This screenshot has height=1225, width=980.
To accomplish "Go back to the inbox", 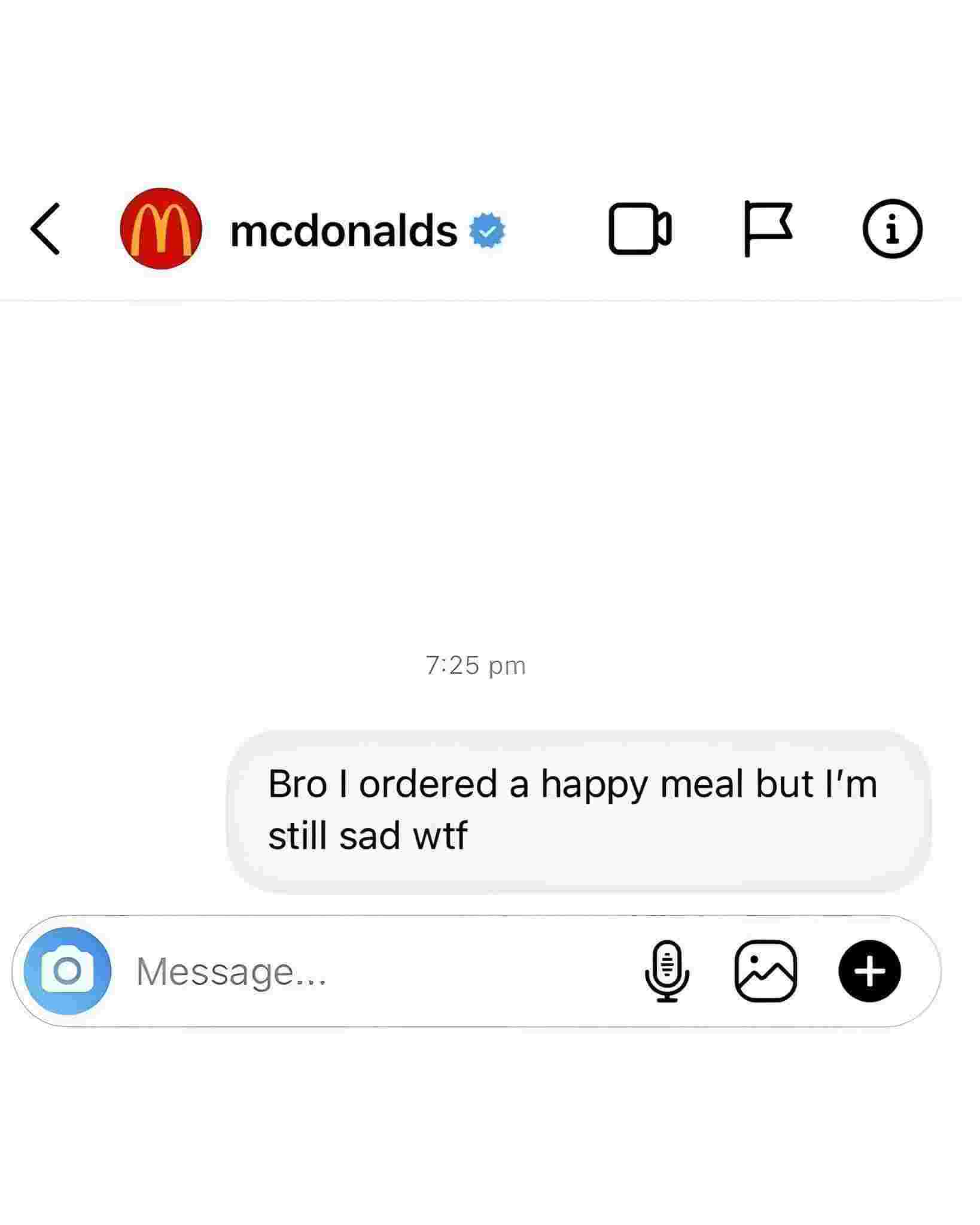I will click(45, 229).
